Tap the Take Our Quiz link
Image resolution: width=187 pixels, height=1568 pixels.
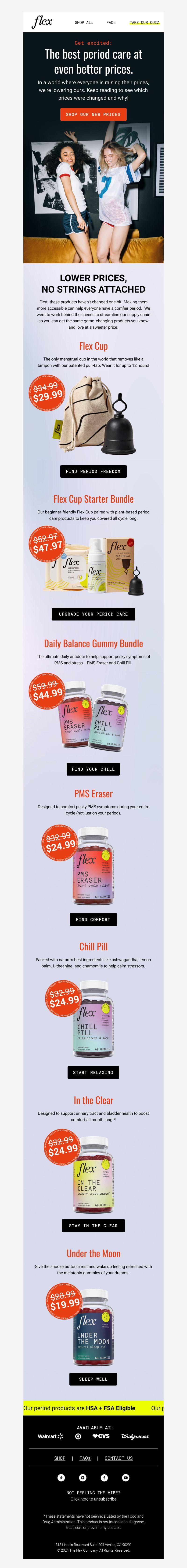[x=144, y=22]
